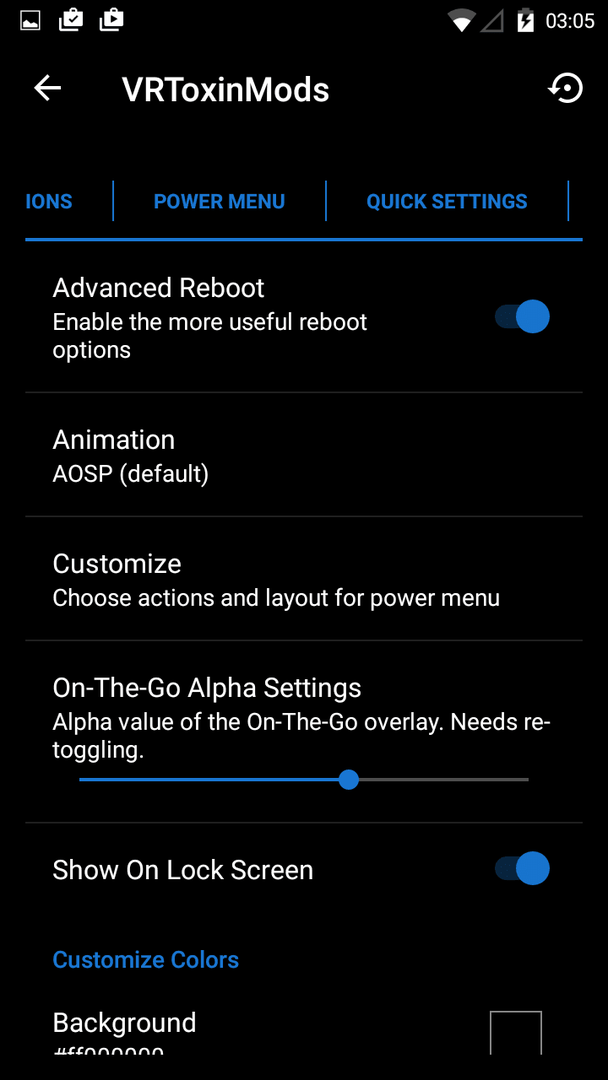Disable the Advanced Reboot switch
Image resolution: width=608 pixels, height=1080 pixels.
[523, 317]
